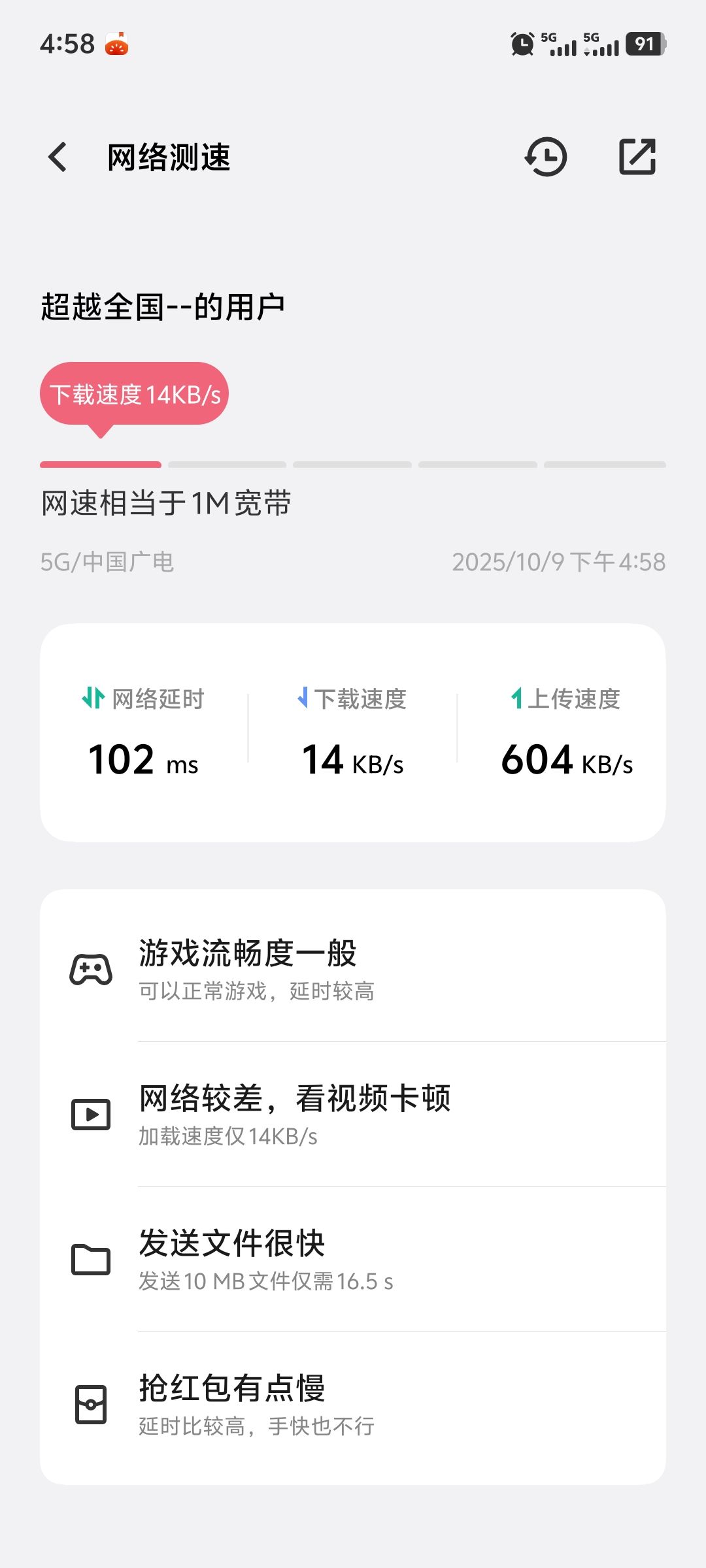Open speed test history

click(546, 157)
